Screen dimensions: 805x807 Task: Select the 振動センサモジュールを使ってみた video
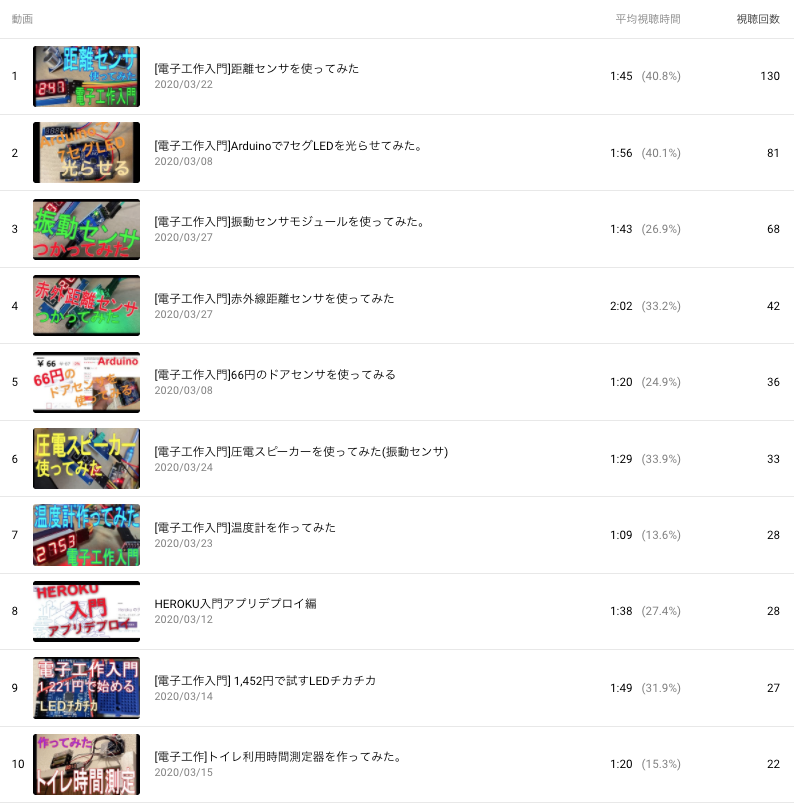tap(290, 222)
